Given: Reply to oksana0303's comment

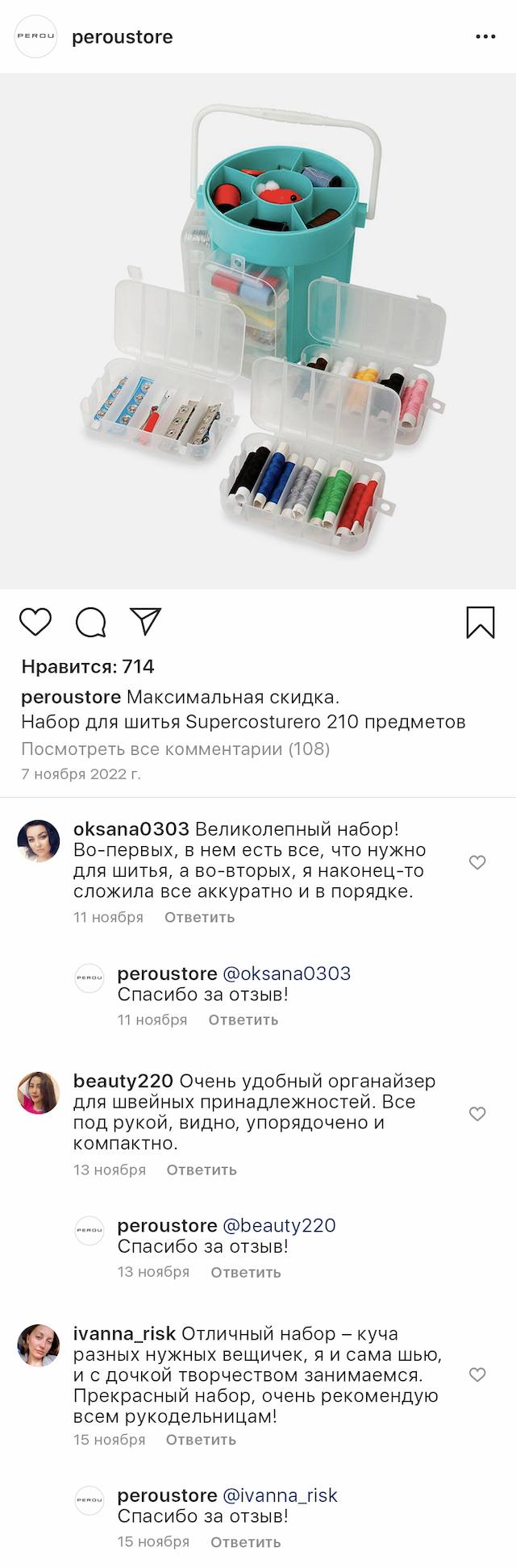Looking at the screenshot, I should [x=199, y=917].
